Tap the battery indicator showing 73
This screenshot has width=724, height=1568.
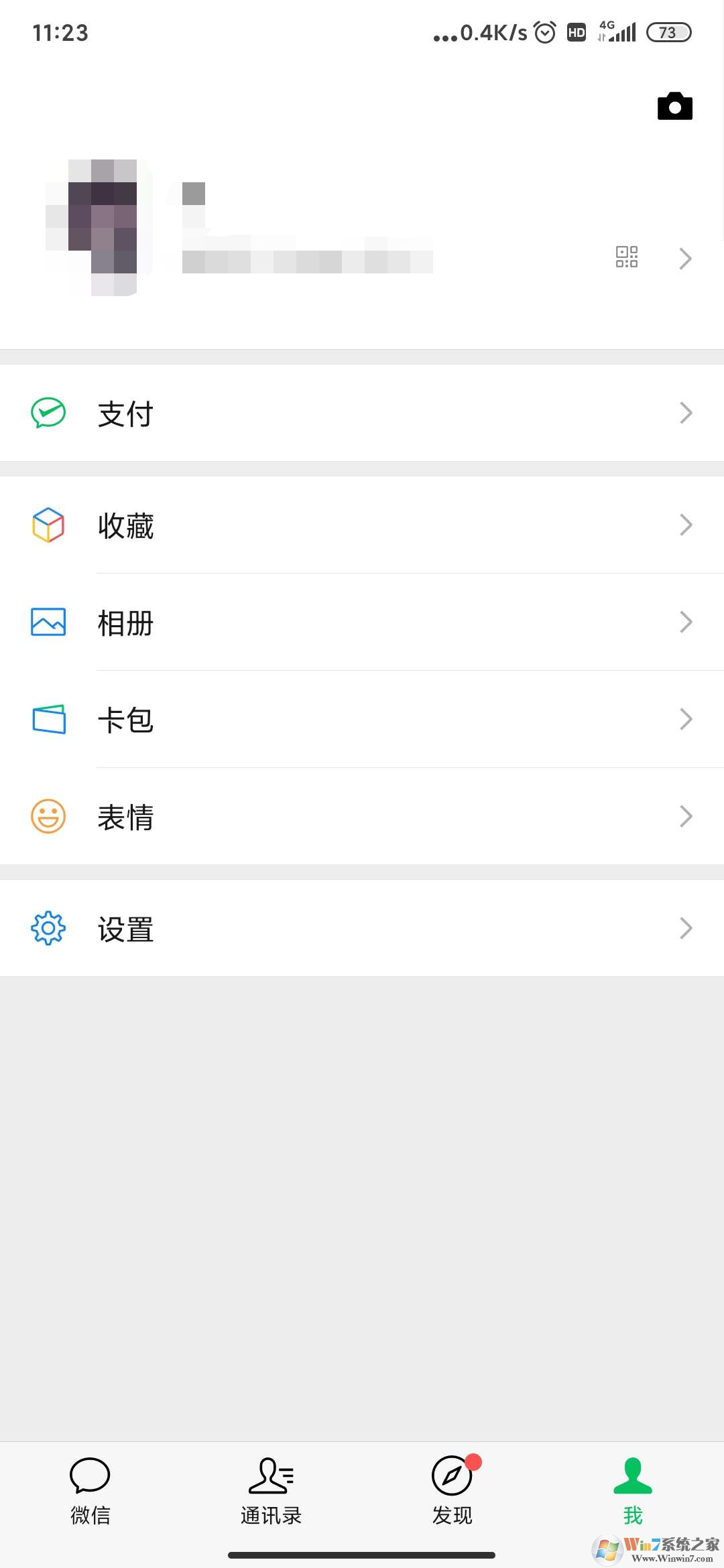[x=668, y=31]
